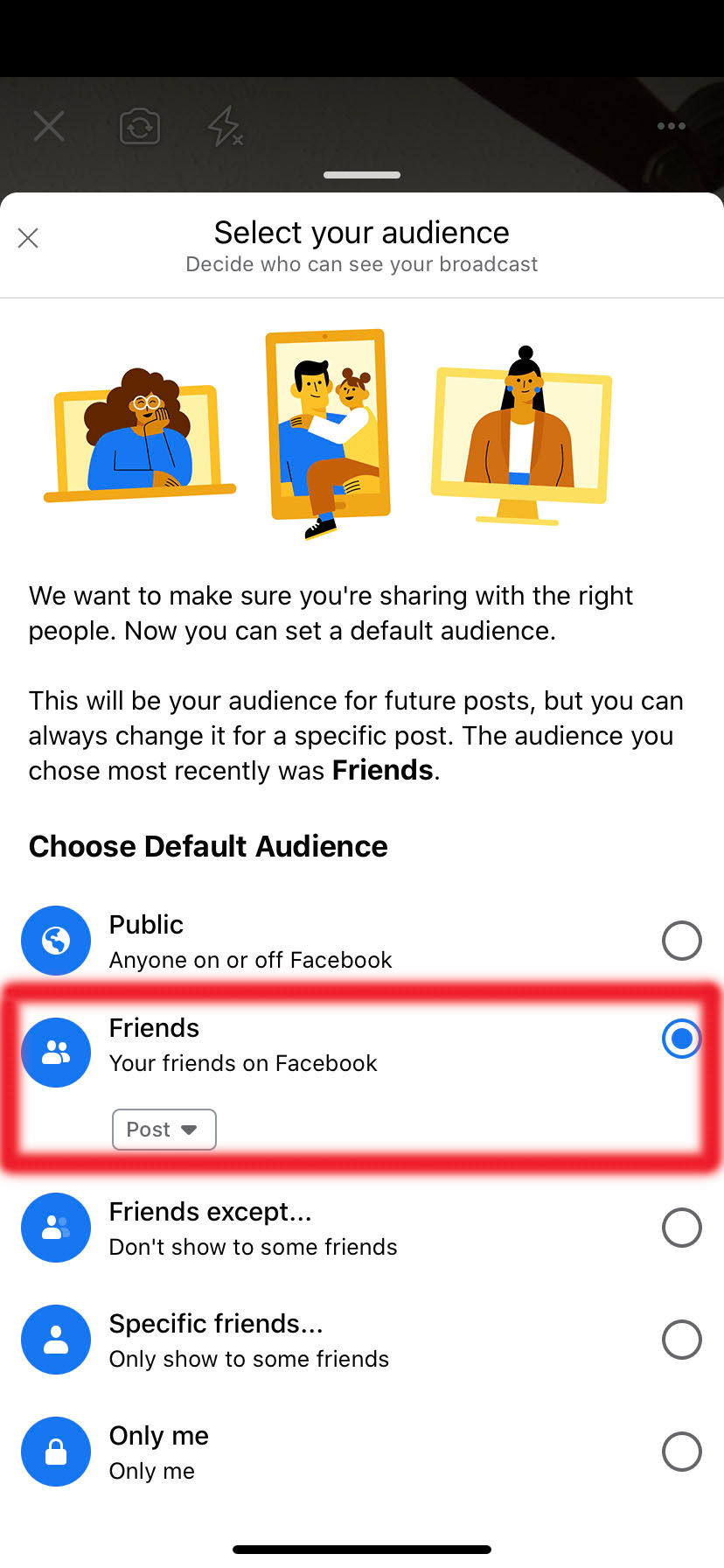Toggle the camera flash
The width and height of the screenshot is (724, 1568).
(225, 127)
